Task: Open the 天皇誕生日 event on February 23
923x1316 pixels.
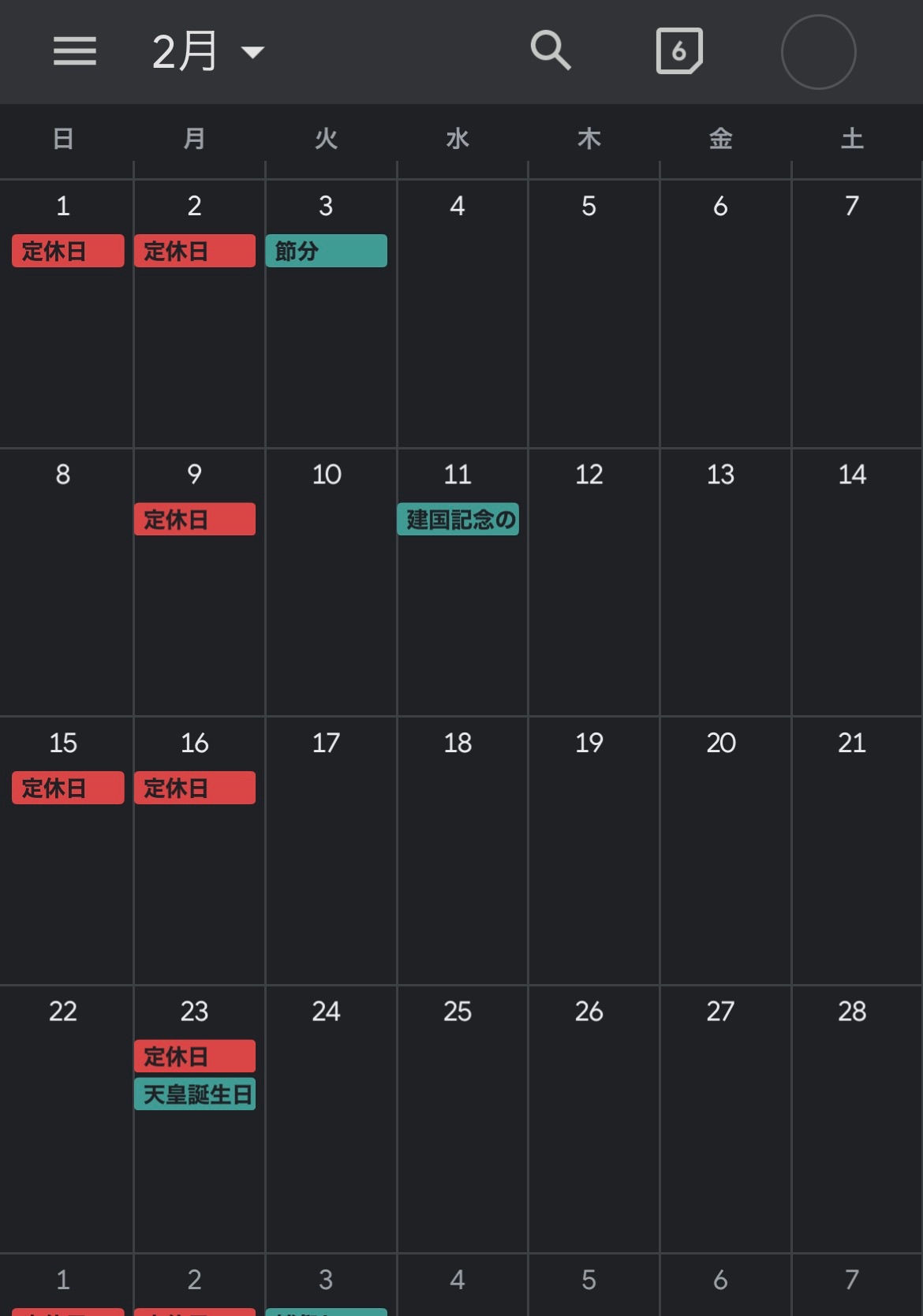Action: [x=195, y=1094]
